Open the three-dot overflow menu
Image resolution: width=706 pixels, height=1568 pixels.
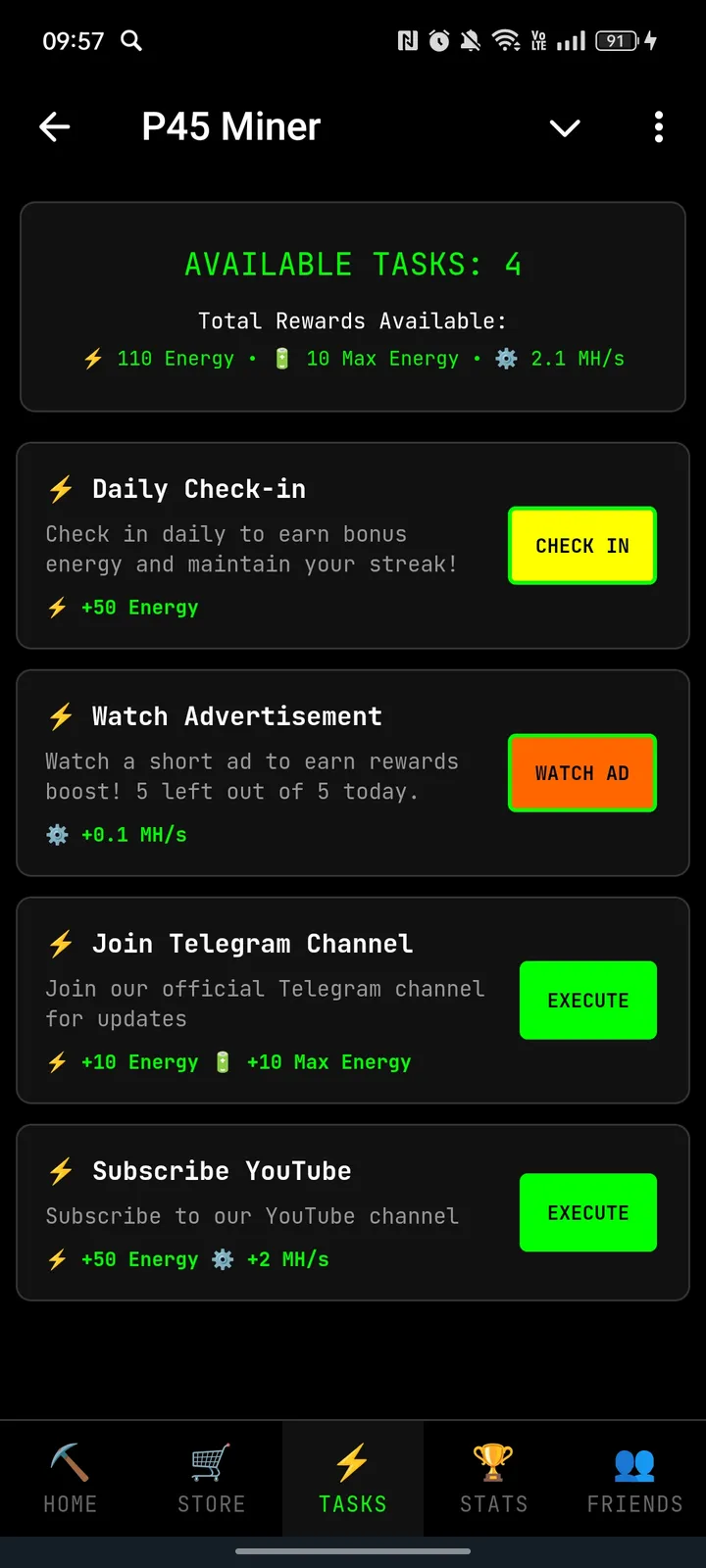pos(658,127)
